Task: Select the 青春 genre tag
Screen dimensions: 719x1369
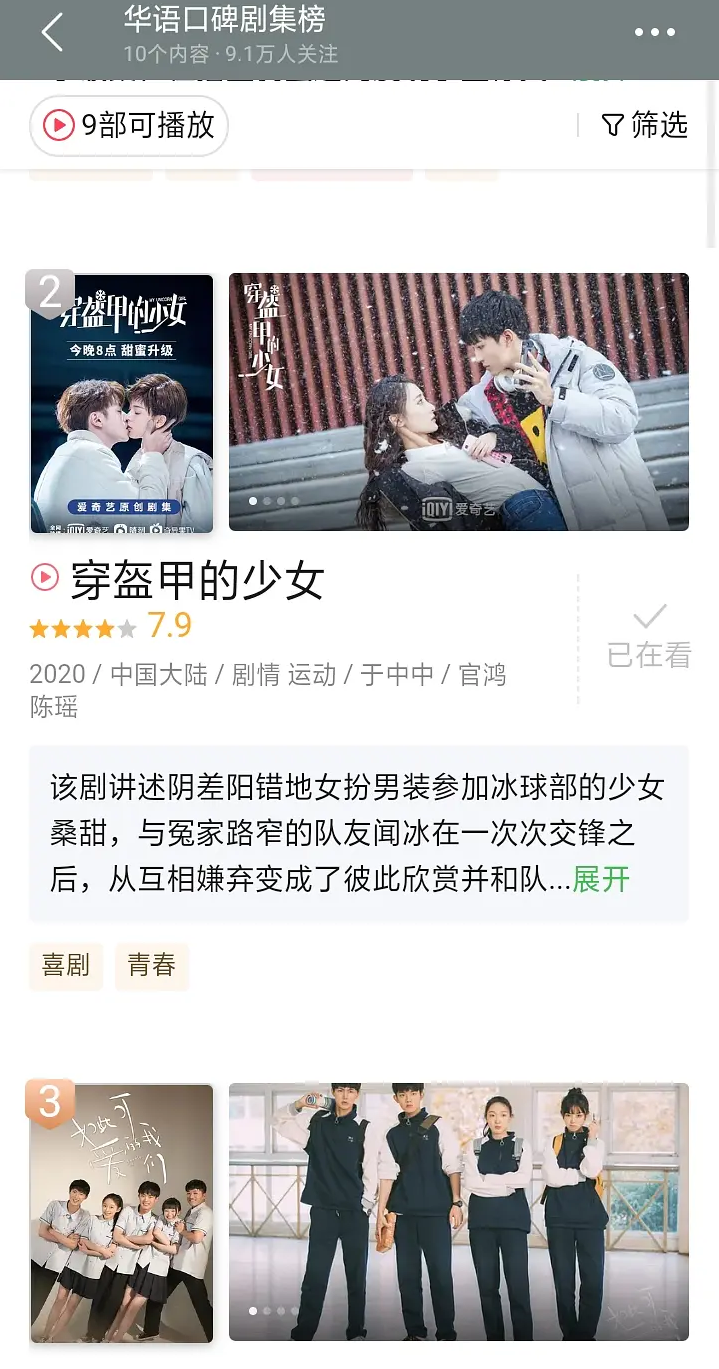Action: tap(151, 965)
